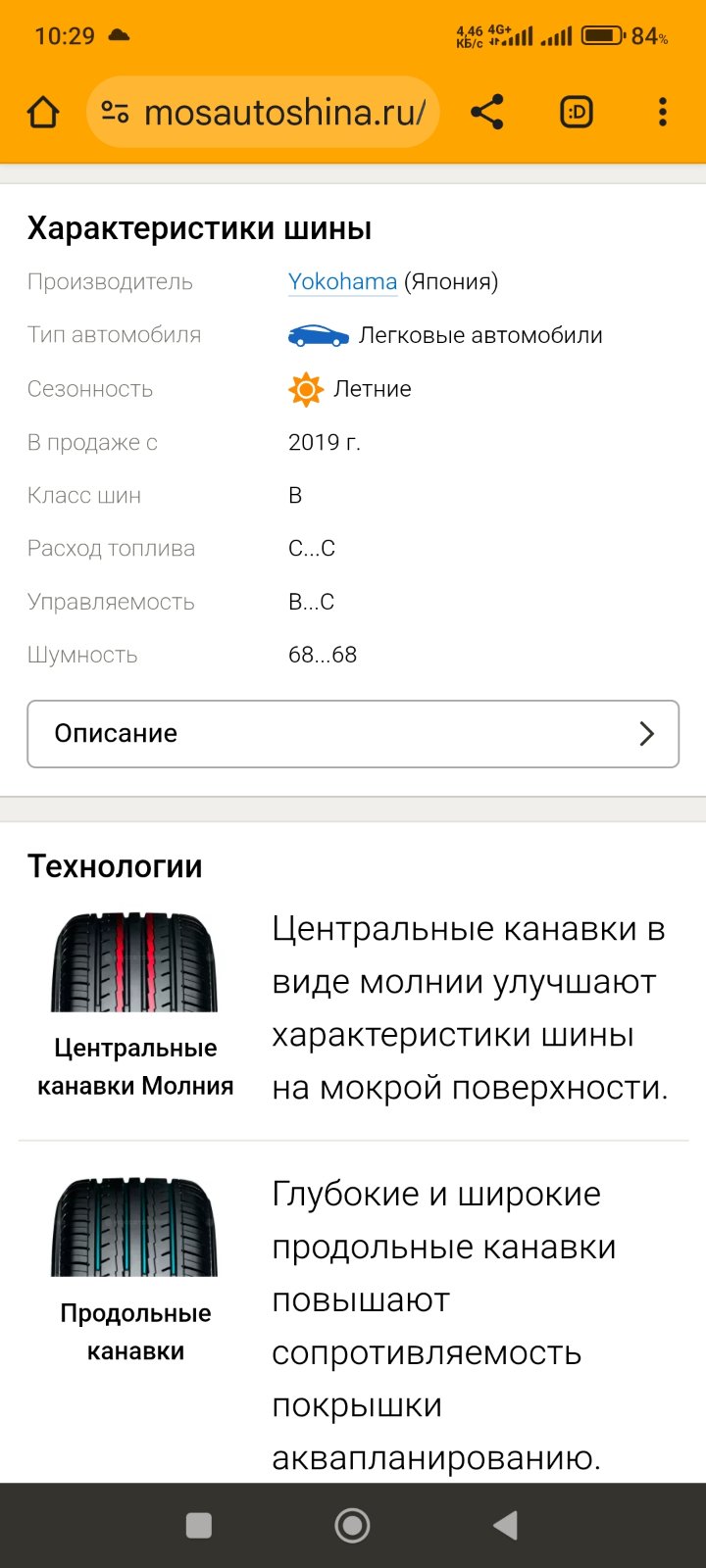Open the browser tab switcher
706x1568 pixels.
(x=577, y=113)
